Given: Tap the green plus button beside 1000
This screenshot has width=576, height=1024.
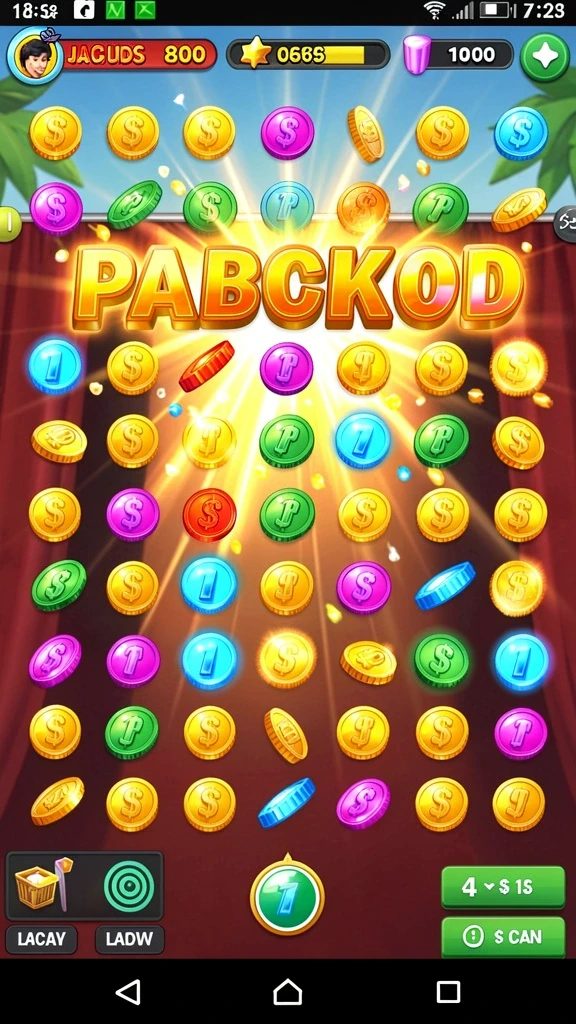Looking at the screenshot, I should pyautogui.click(x=545, y=57).
